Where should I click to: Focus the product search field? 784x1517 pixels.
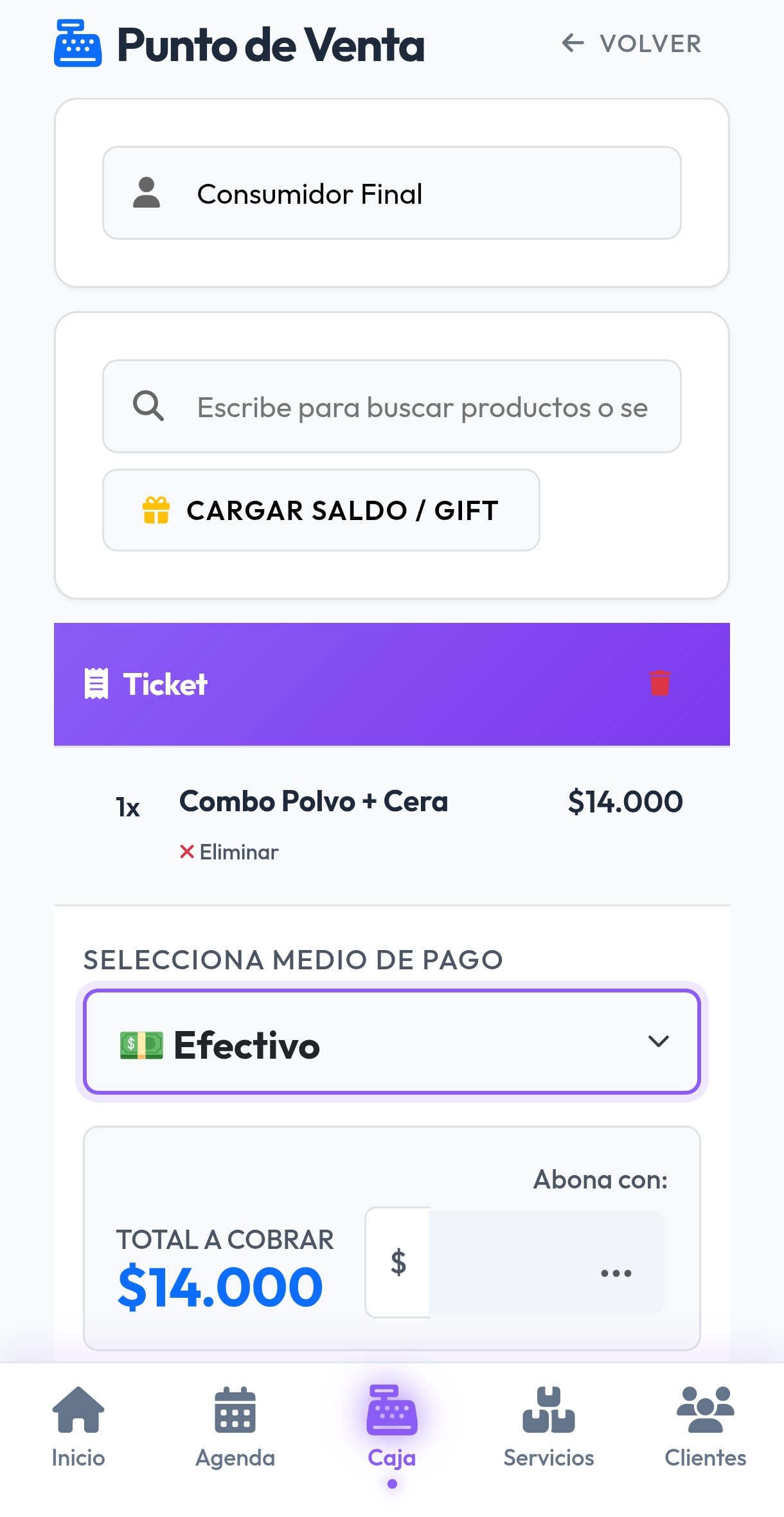tap(421, 407)
